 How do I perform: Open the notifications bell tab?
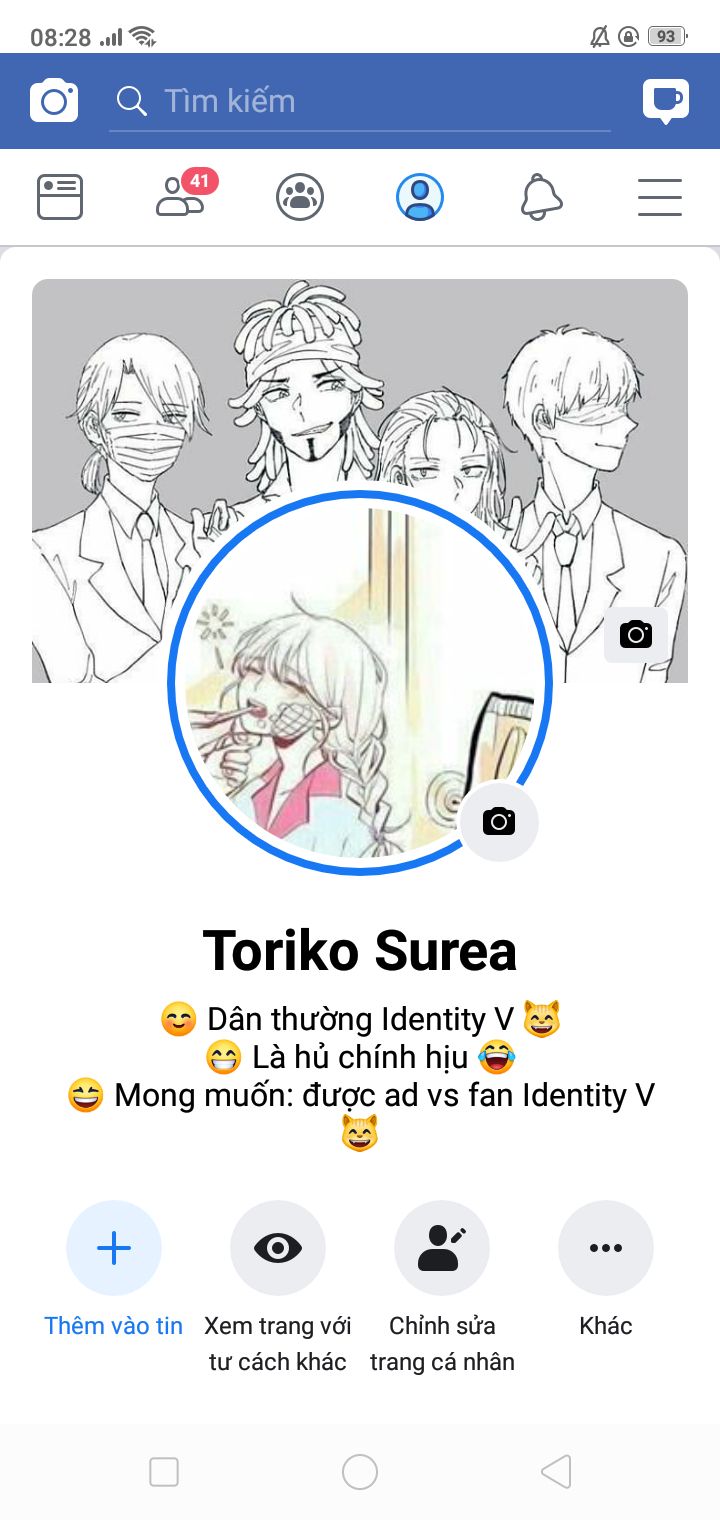(x=541, y=197)
